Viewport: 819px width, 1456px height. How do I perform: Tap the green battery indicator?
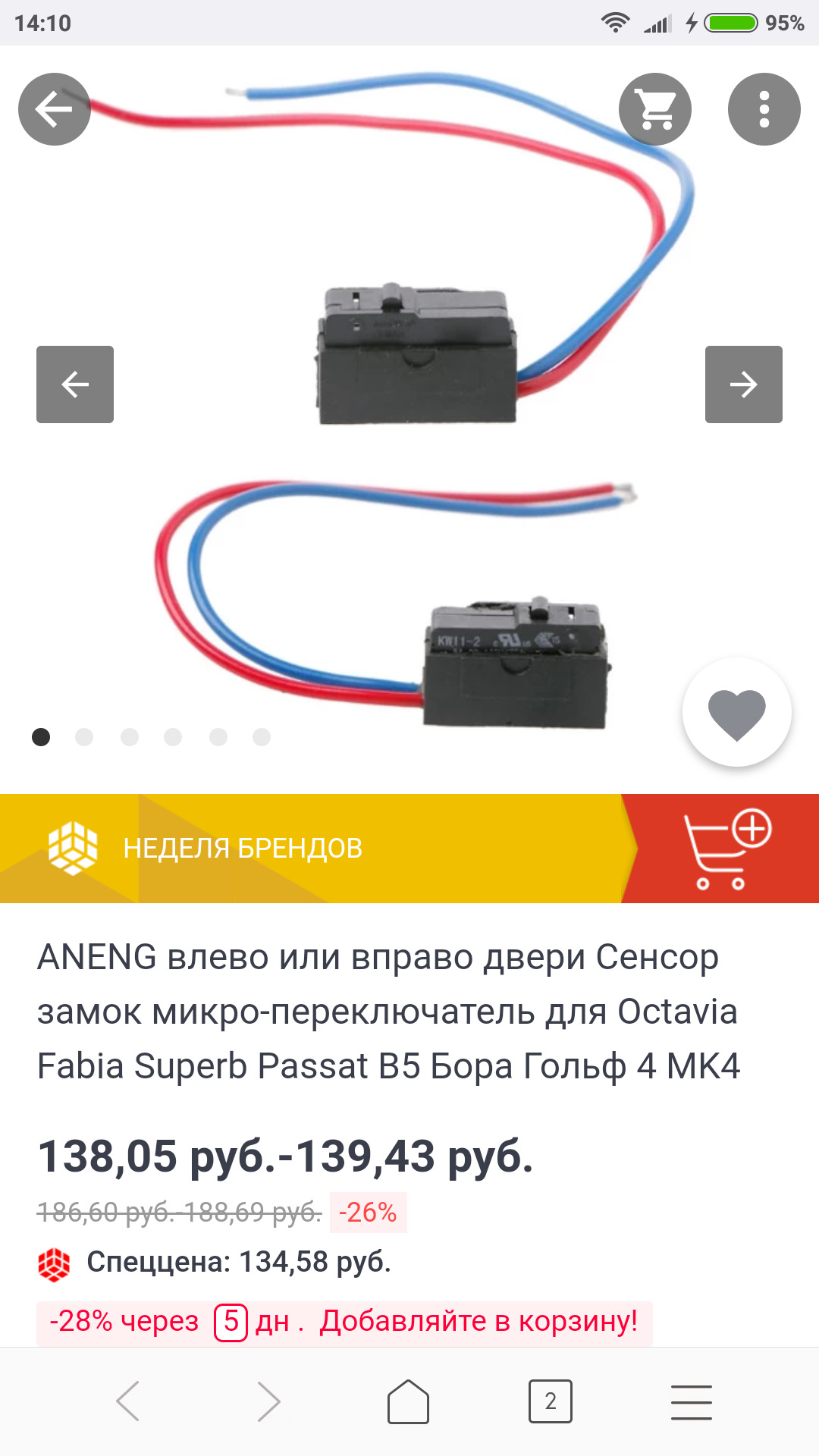point(730,23)
